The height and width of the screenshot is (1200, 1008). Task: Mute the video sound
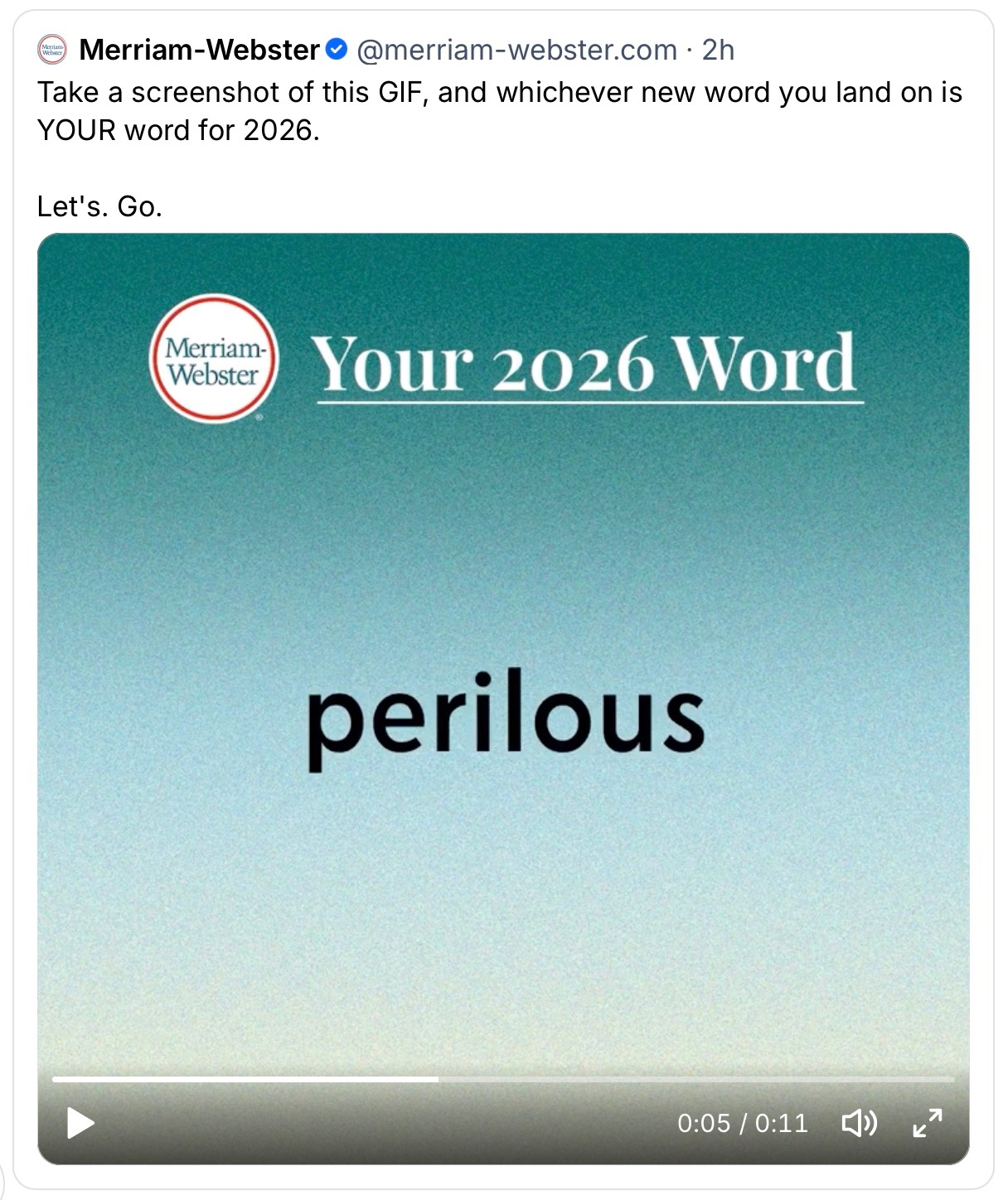860,1124
